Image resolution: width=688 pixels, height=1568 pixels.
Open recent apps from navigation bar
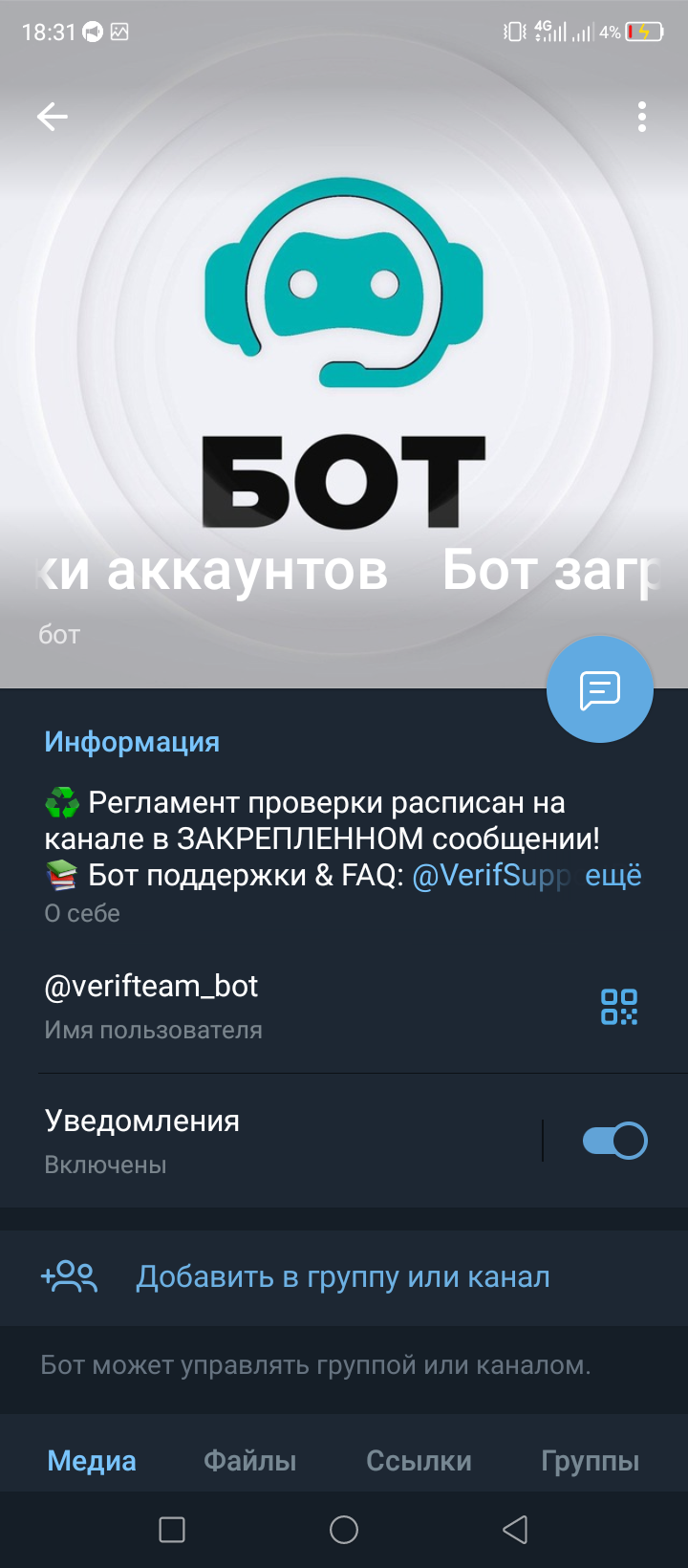(x=172, y=1530)
